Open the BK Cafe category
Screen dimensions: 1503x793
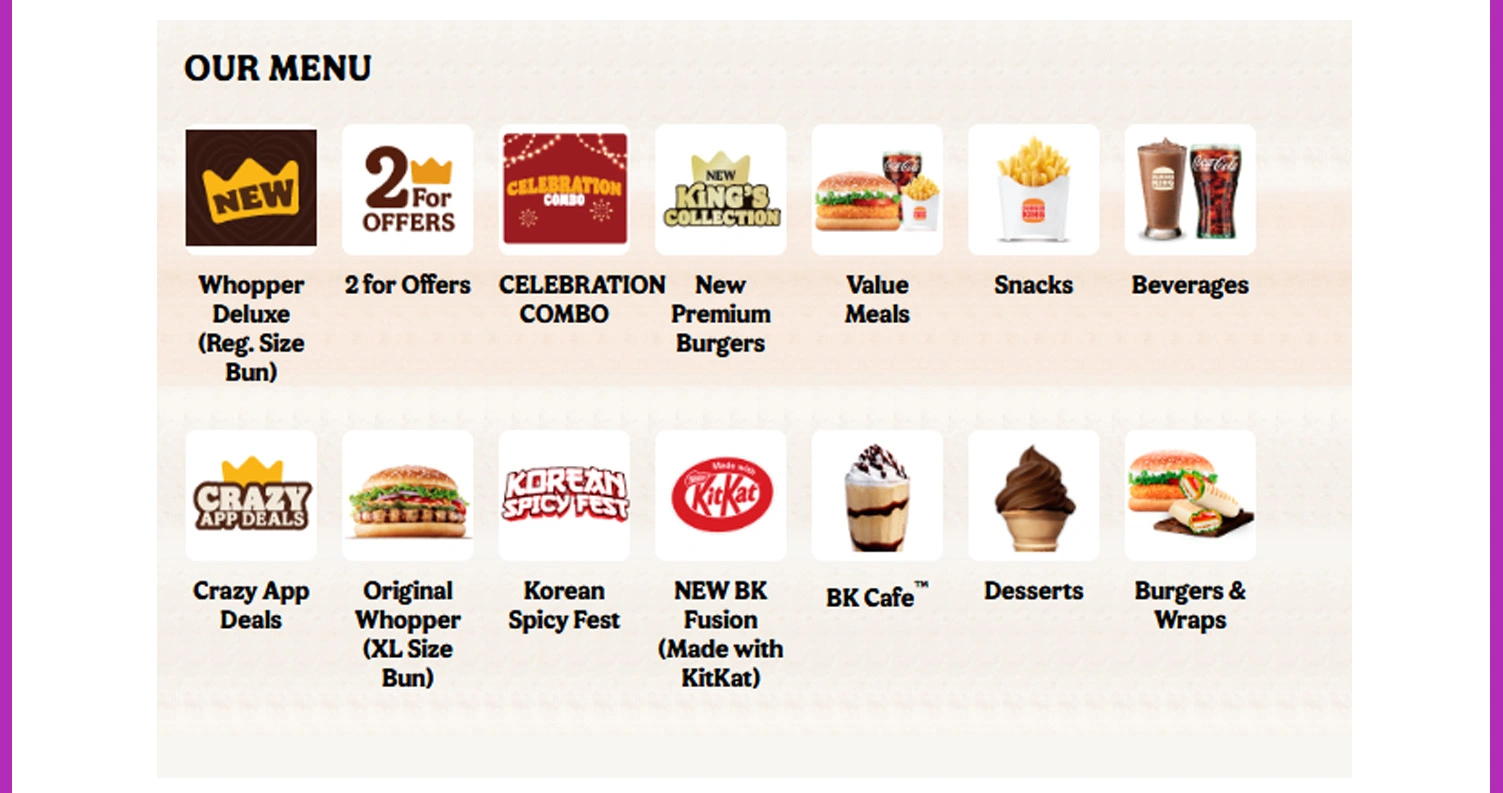point(877,495)
